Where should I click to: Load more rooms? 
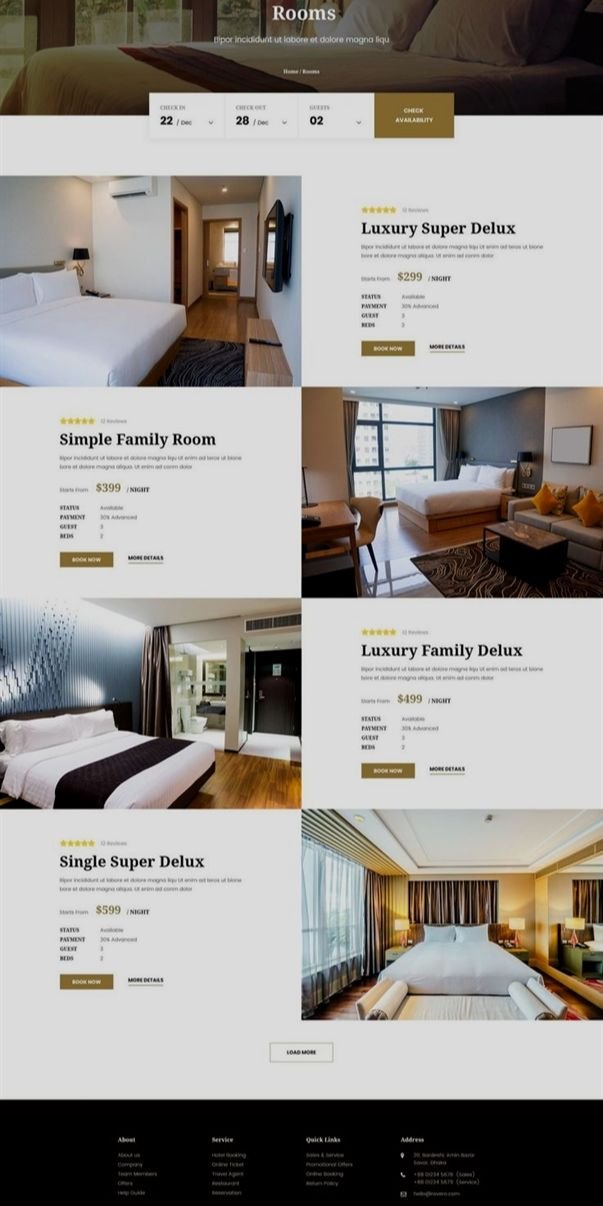301,1052
